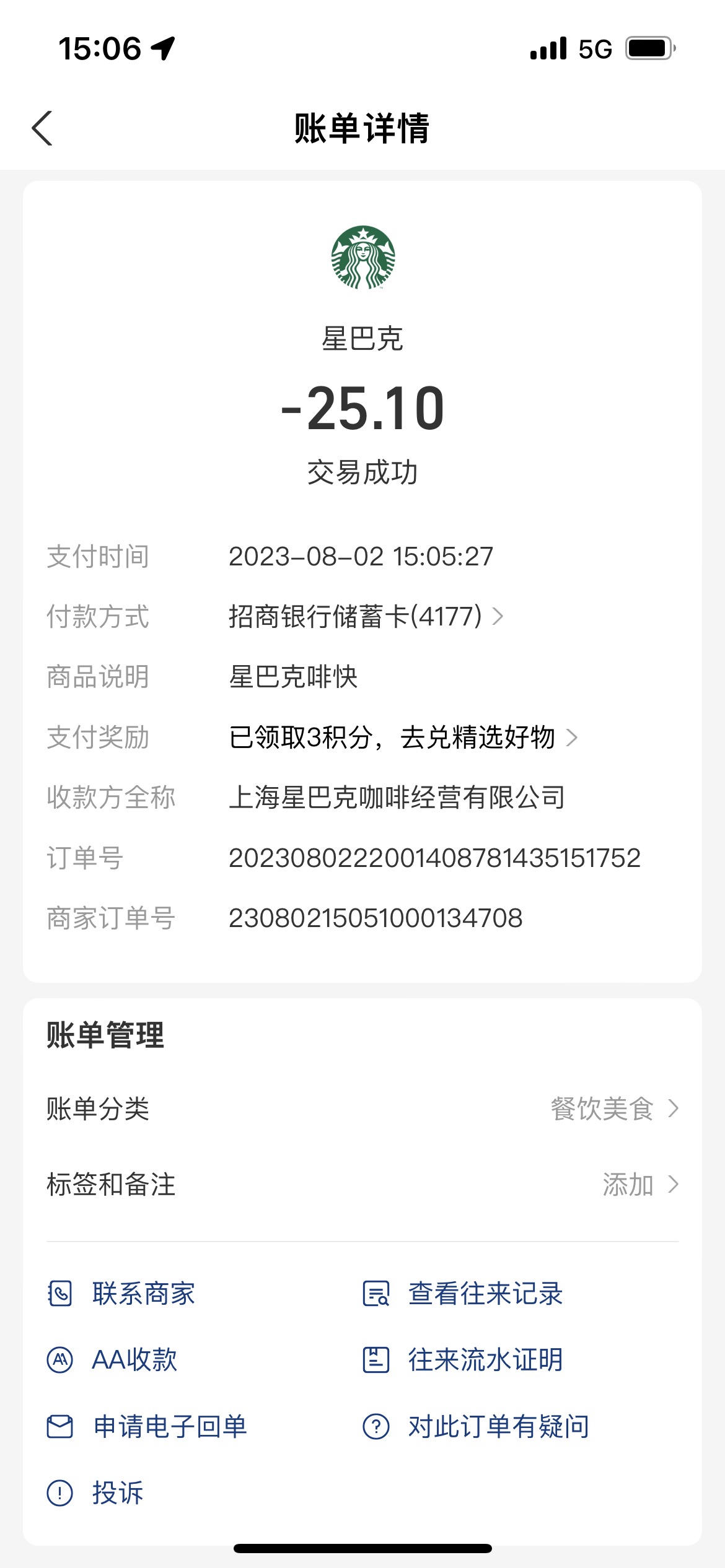Change 账单分类 from 餐饮美食
This screenshot has width=725, height=1568.
tap(362, 1108)
